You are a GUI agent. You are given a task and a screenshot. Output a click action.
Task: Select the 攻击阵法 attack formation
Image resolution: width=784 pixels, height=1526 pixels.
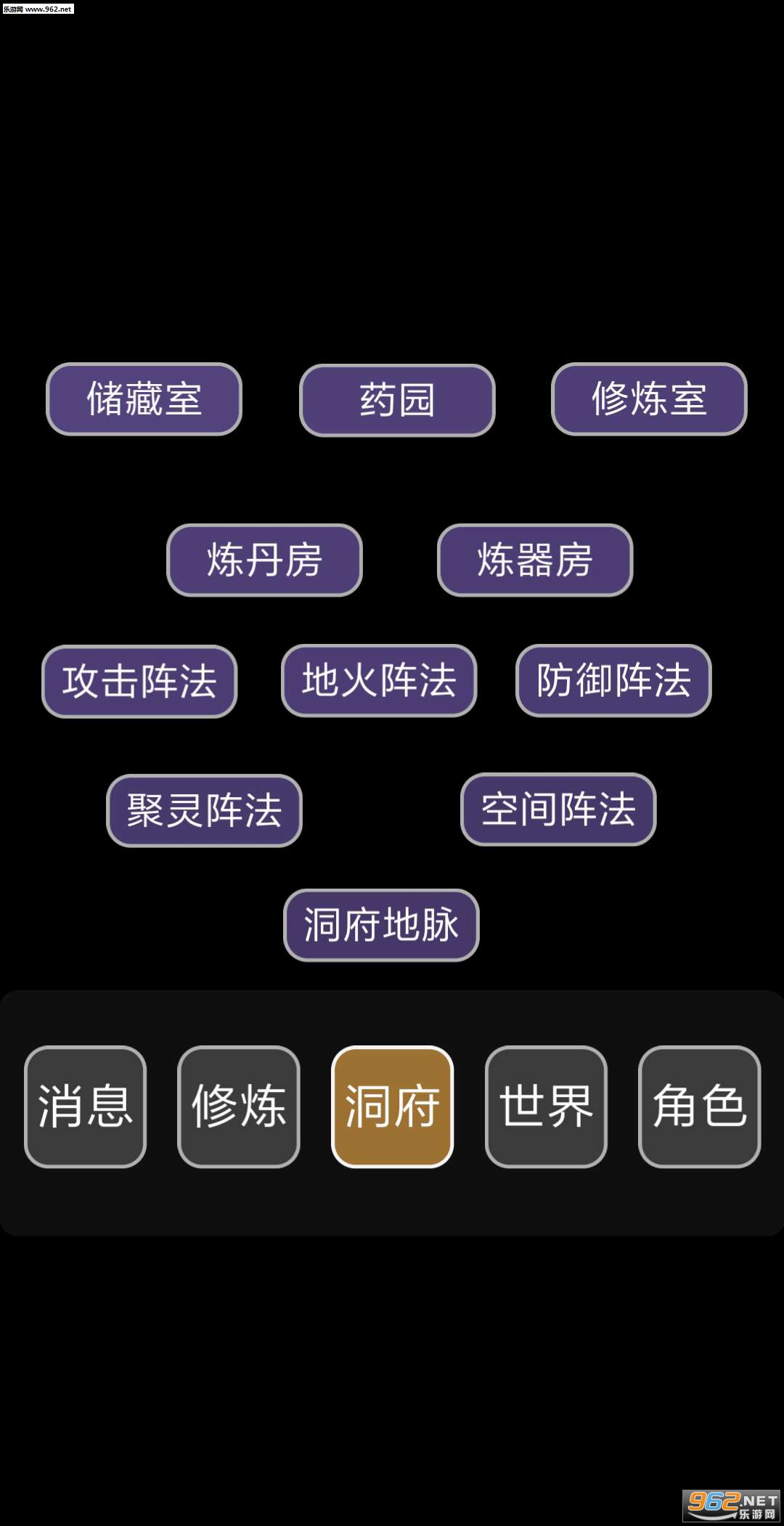pyautogui.click(x=139, y=681)
